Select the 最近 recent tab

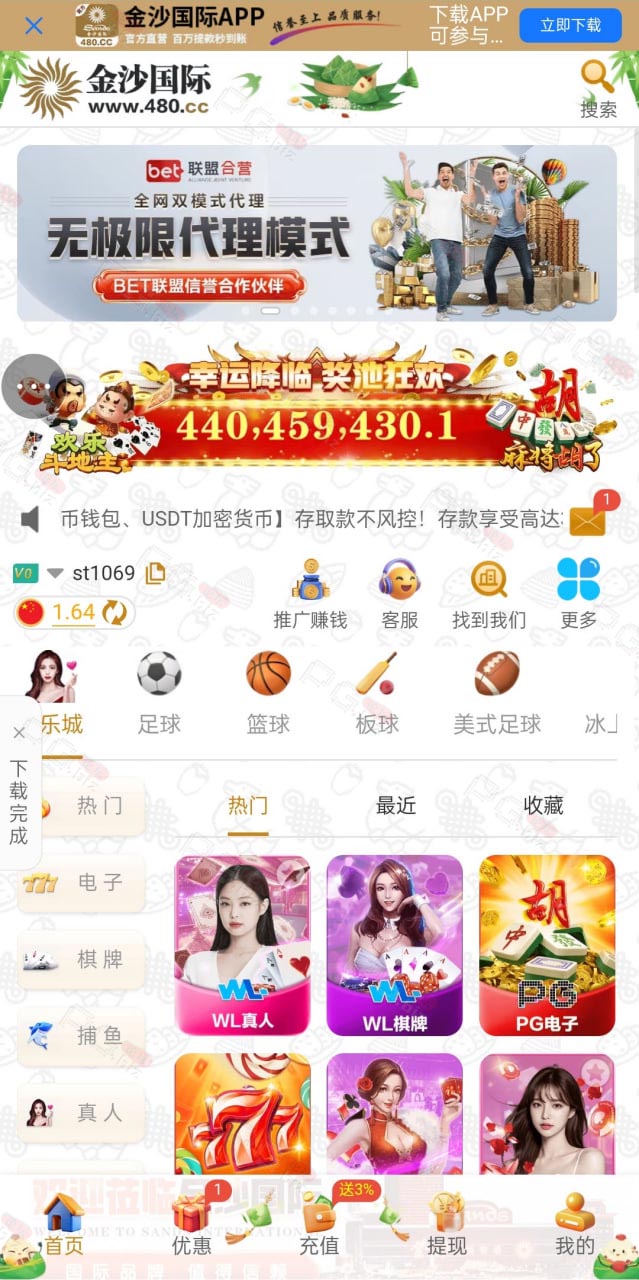(396, 805)
